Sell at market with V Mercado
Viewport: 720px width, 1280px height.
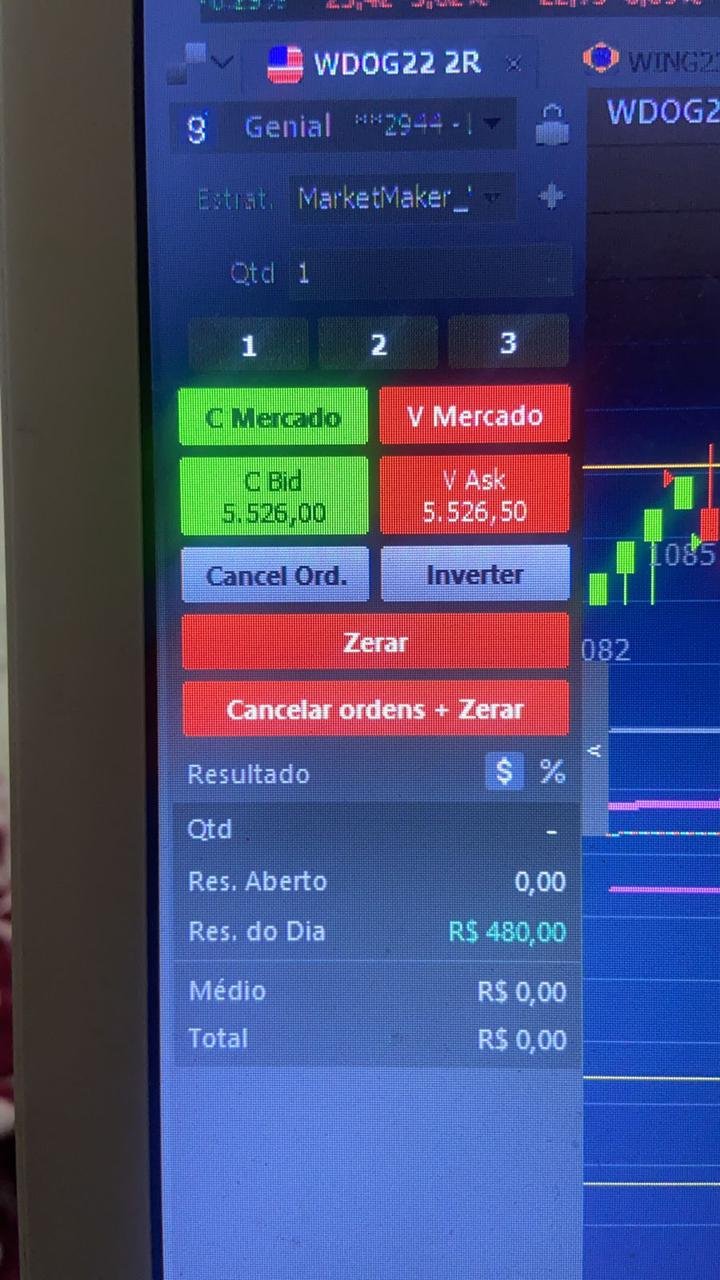475,415
